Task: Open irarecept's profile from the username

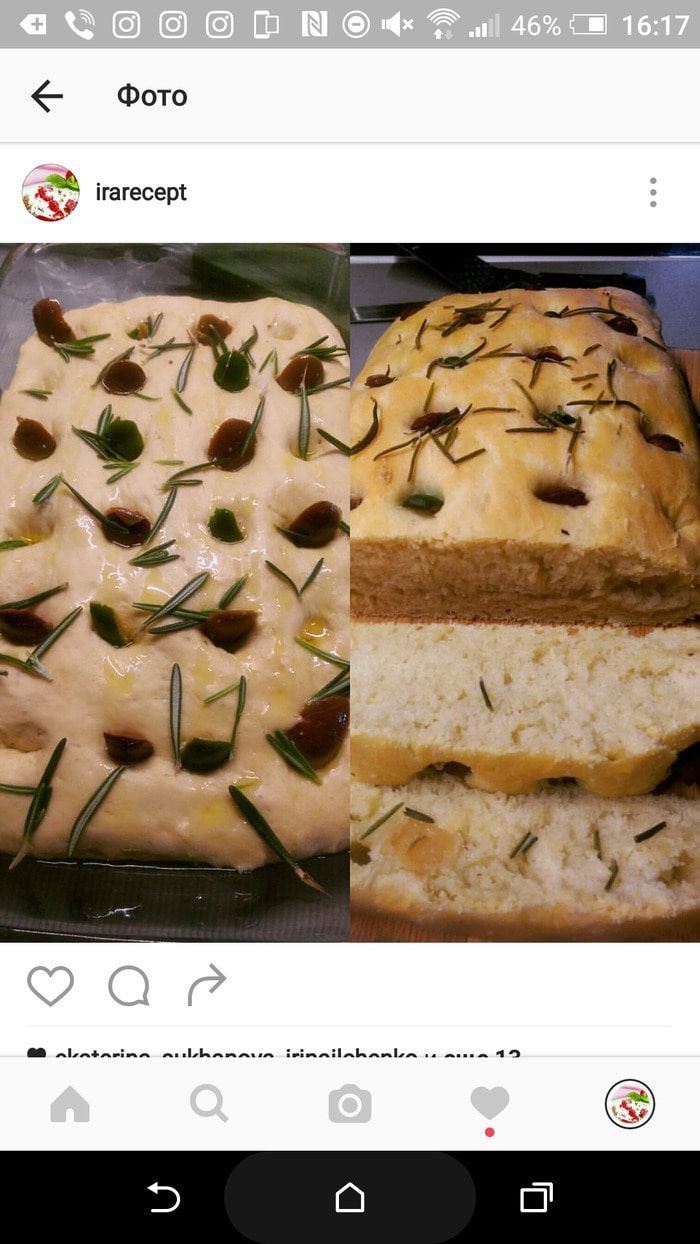Action: (x=141, y=192)
